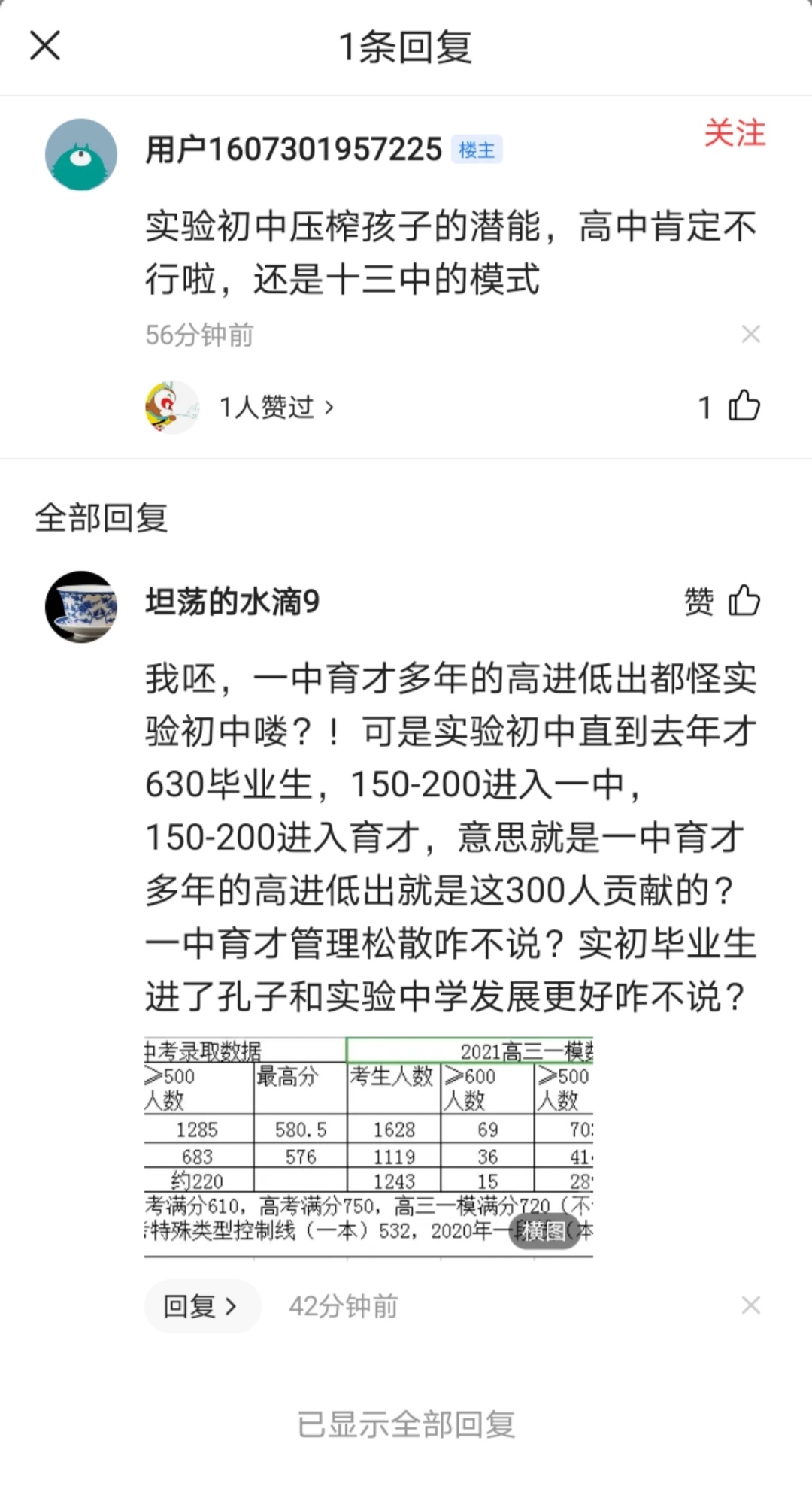The height and width of the screenshot is (1501, 812).
Task: Tap the 横图 landscape view icon on the image
Action: [544, 1232]
